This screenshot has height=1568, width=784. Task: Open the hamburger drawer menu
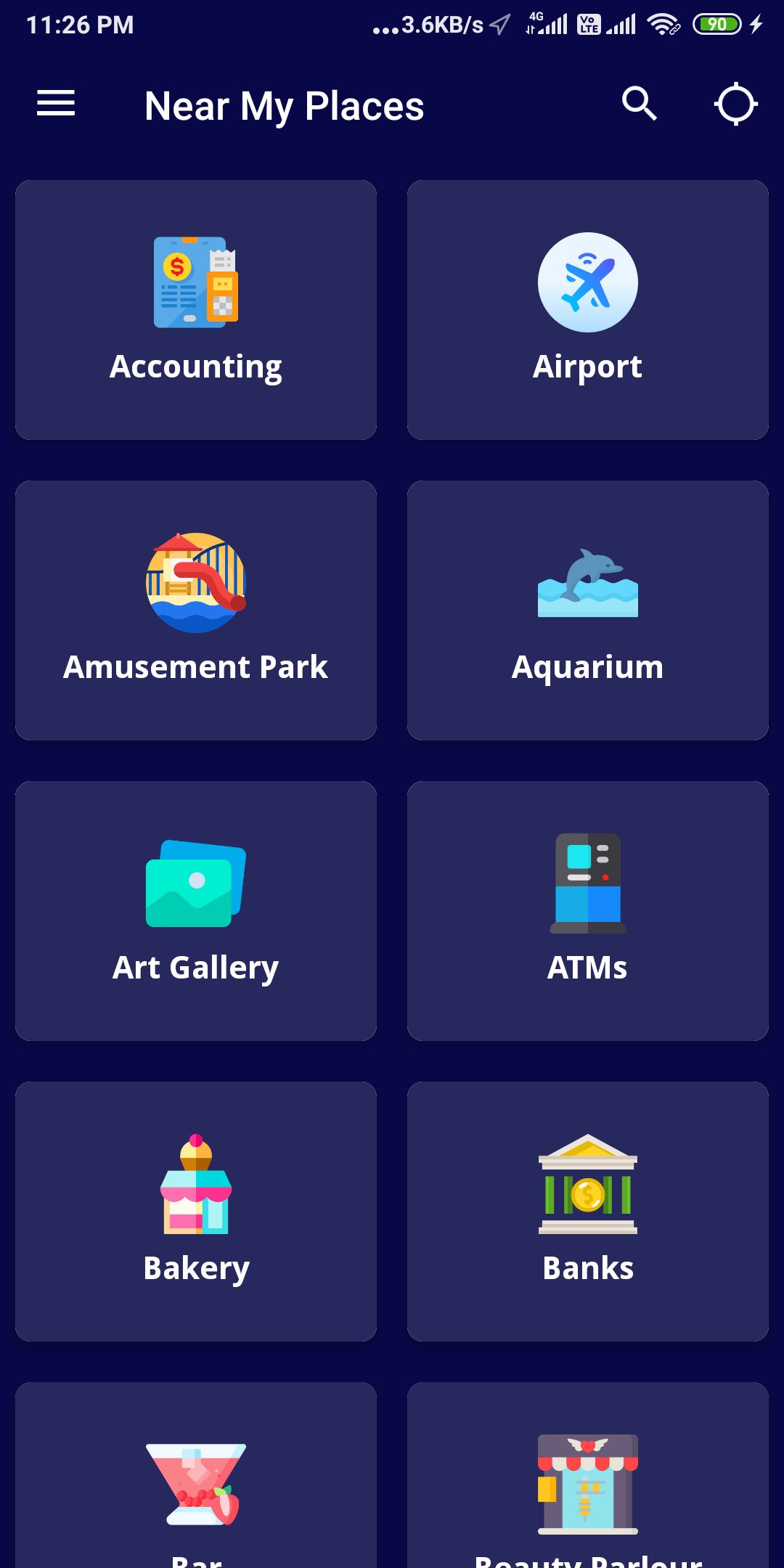pyautogui.click(x=56, y=104)
